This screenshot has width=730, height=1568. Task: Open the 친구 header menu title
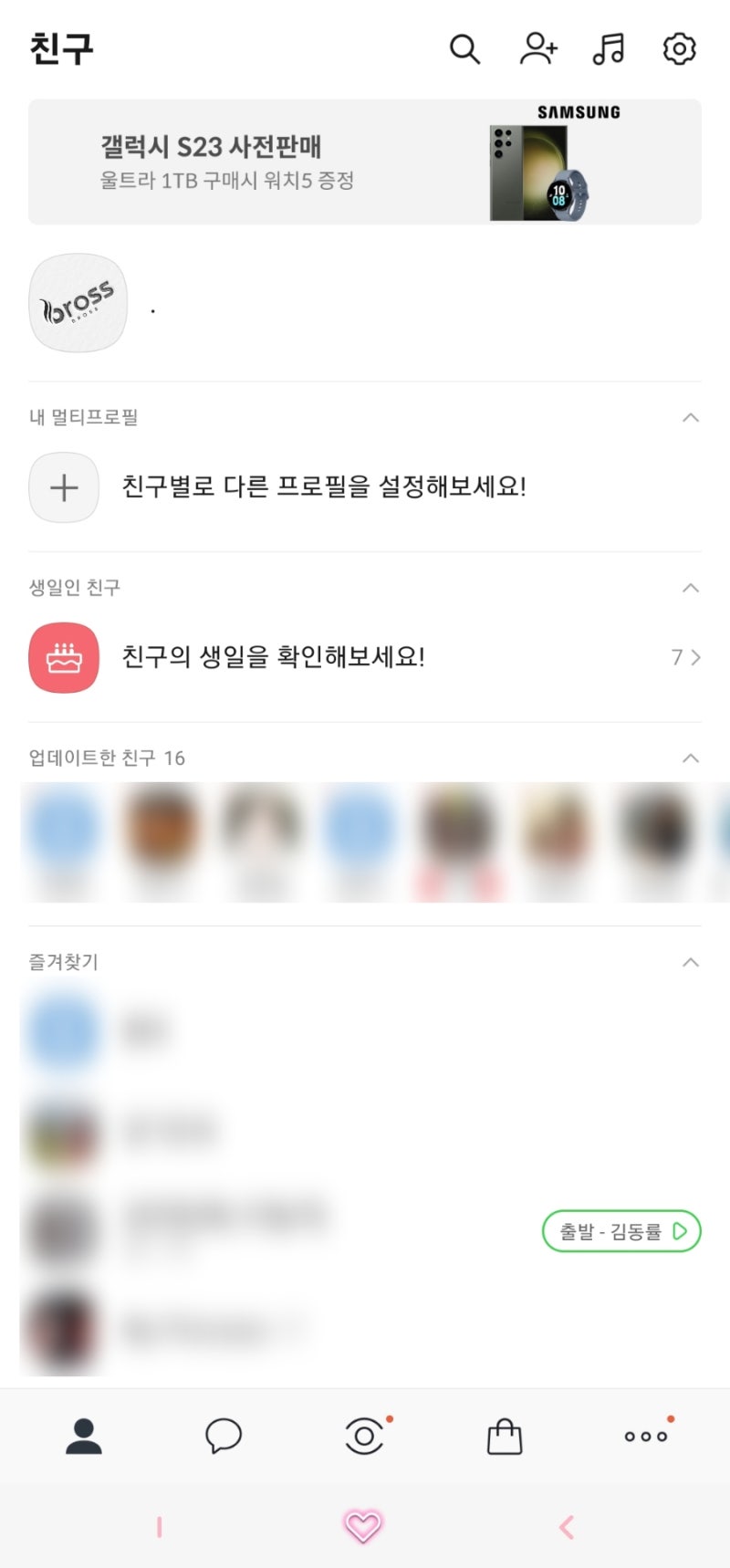tap(59, 49)
